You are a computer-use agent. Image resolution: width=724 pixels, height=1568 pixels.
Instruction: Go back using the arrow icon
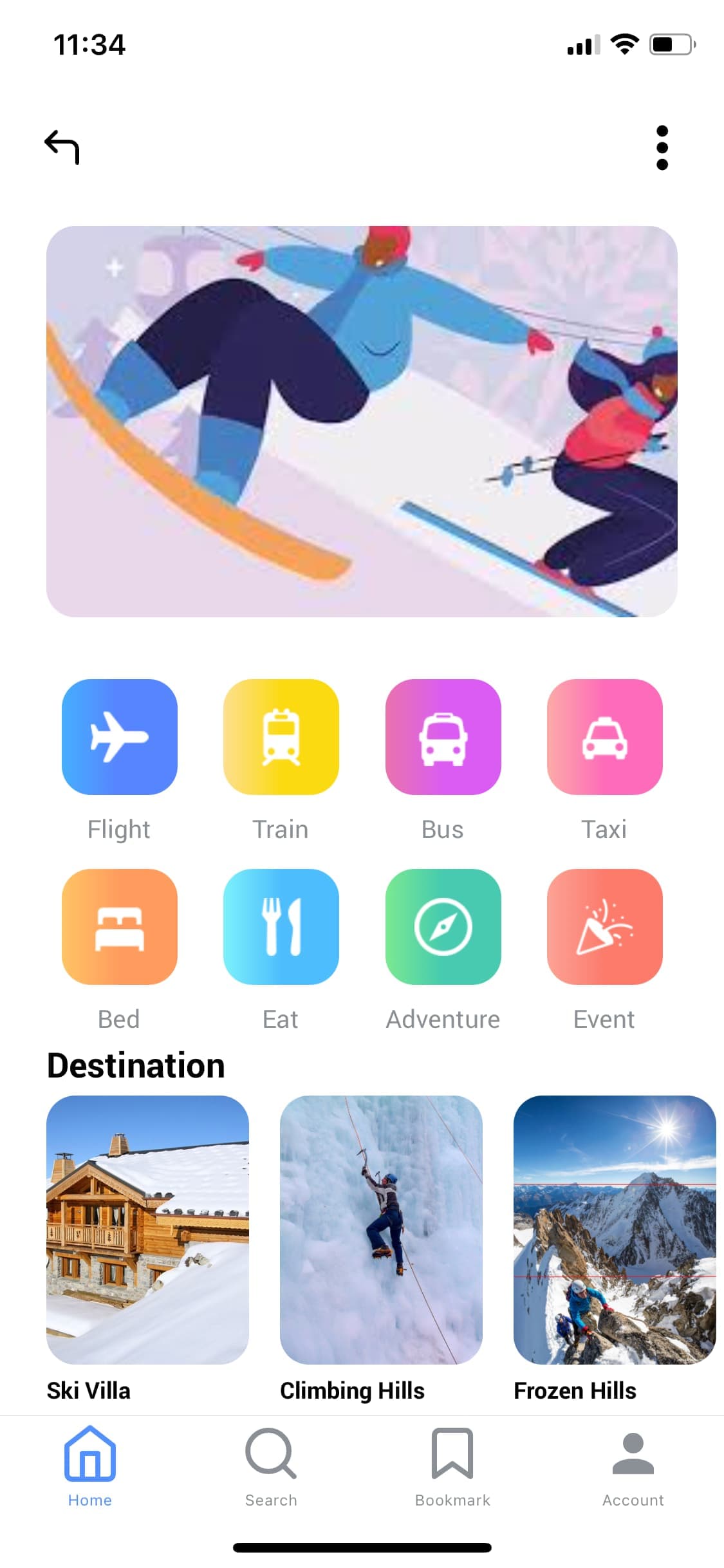[62, 147]
